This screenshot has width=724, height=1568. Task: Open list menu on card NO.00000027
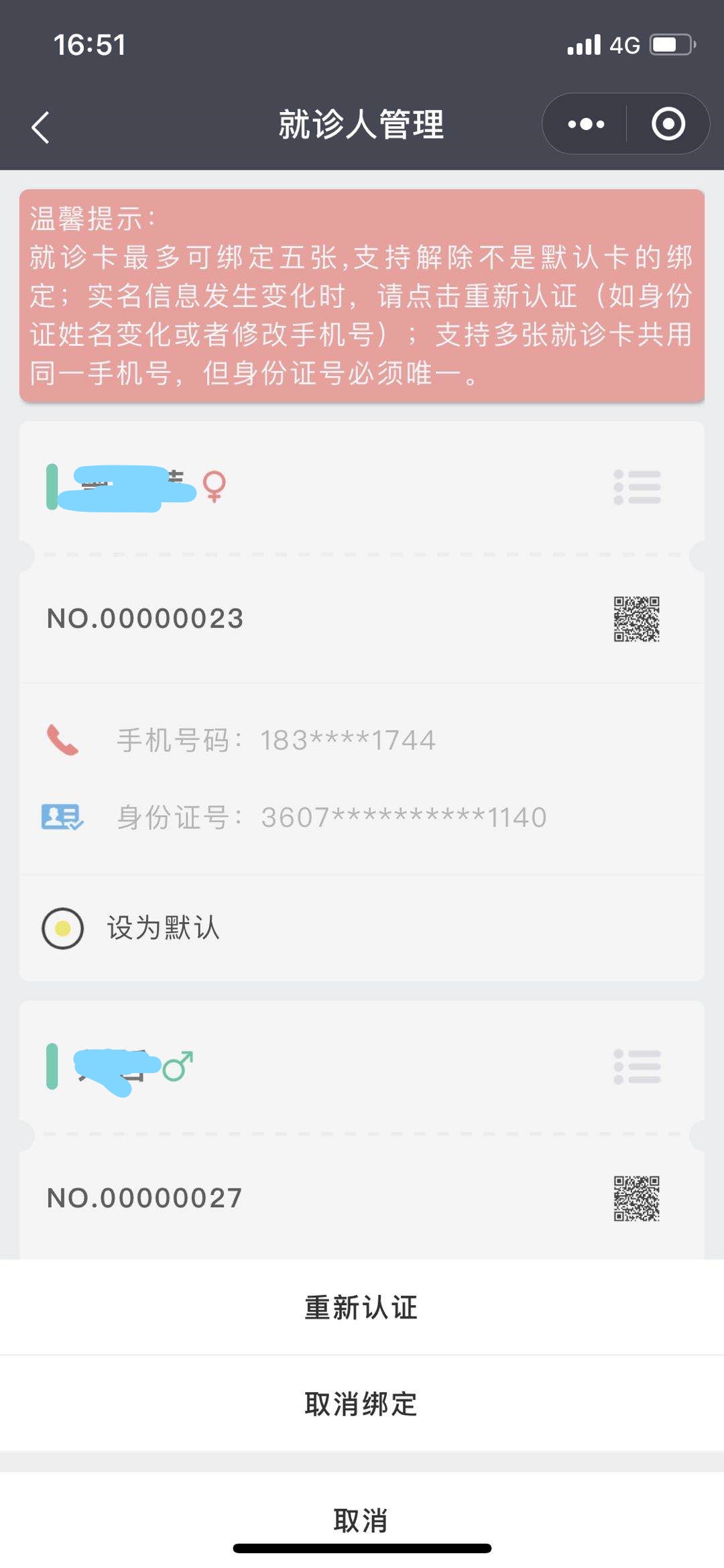(637, 1066)
